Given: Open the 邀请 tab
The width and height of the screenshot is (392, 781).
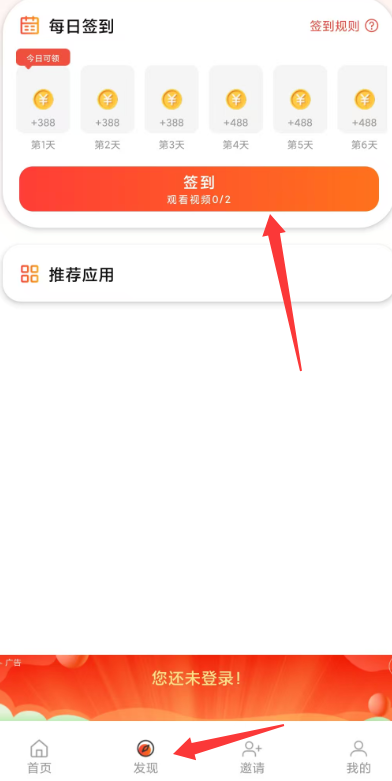Looking at the screenshot, I should coord(252,756).
